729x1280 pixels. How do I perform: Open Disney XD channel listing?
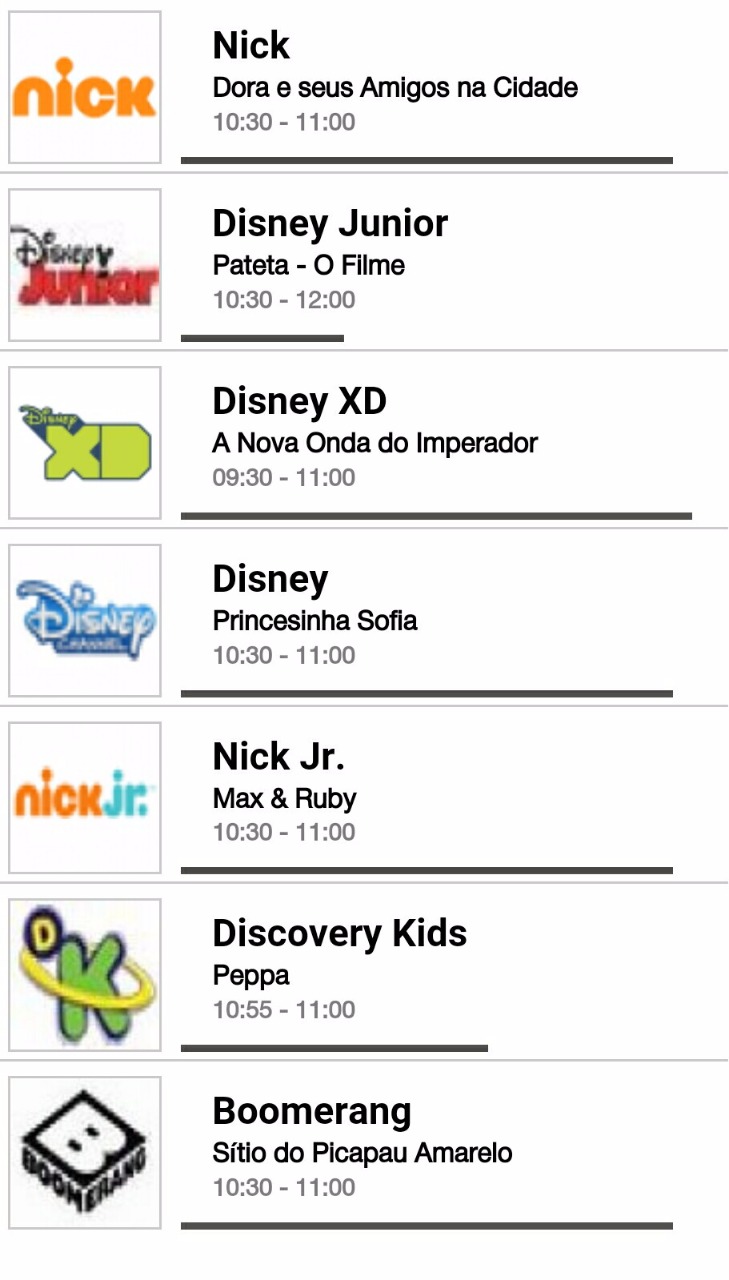(364, 441)
